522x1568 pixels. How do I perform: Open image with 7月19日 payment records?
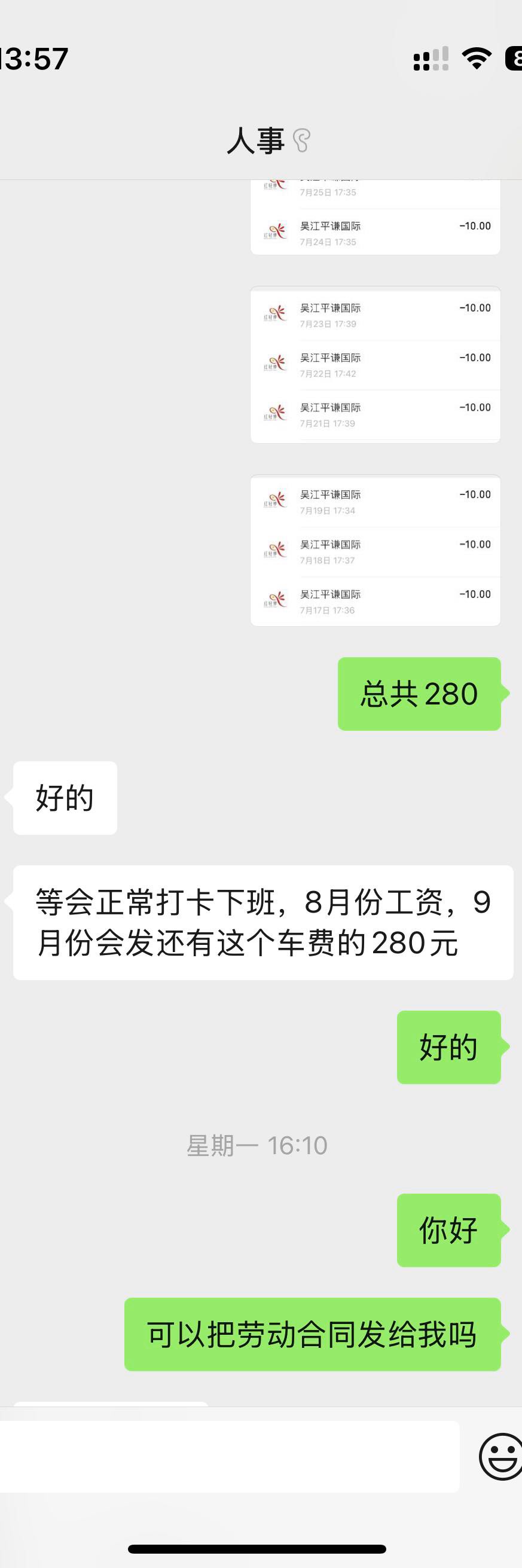376,551
